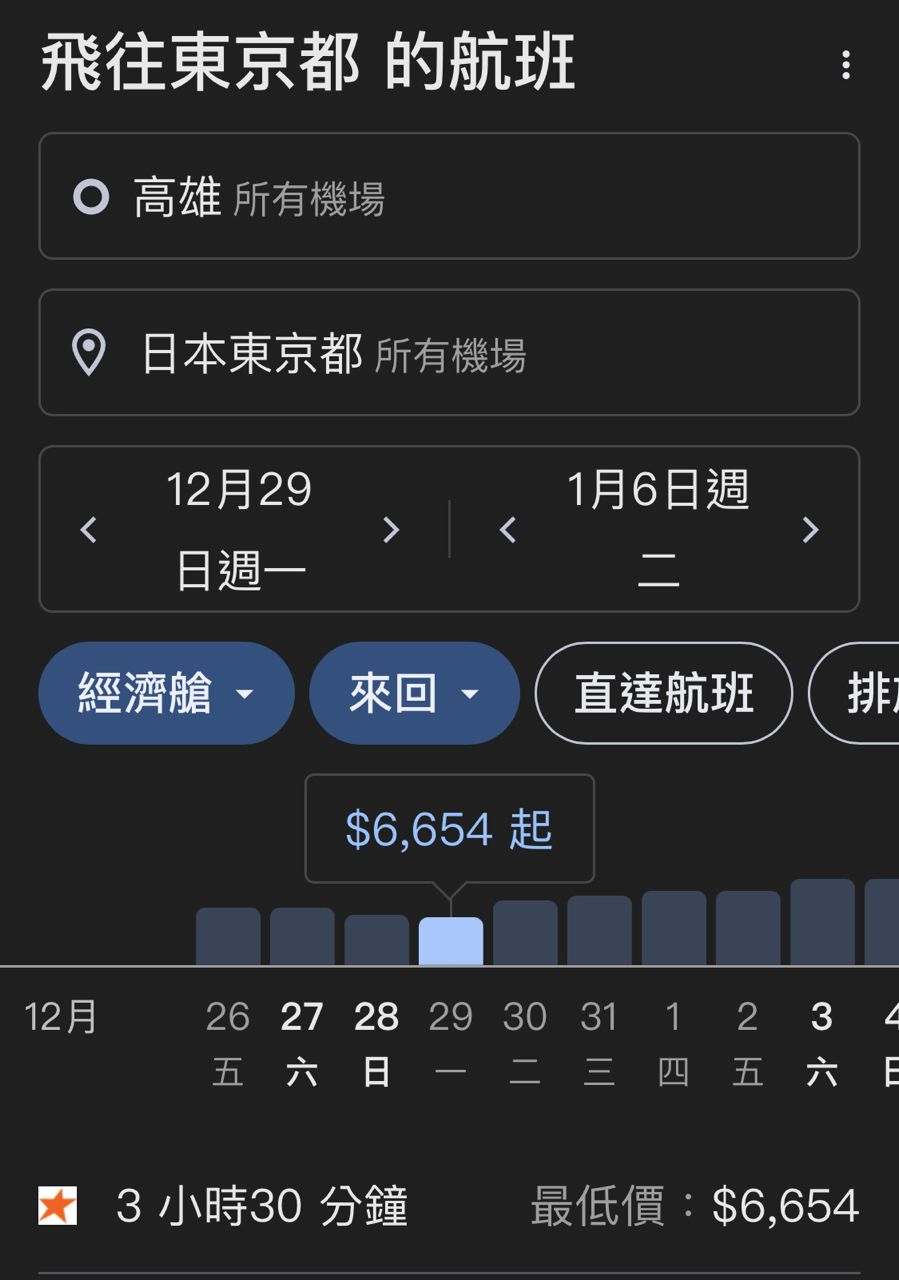Filter by 直達航班 chip
Screen dimensions: 899x1280
click(663, 694)
